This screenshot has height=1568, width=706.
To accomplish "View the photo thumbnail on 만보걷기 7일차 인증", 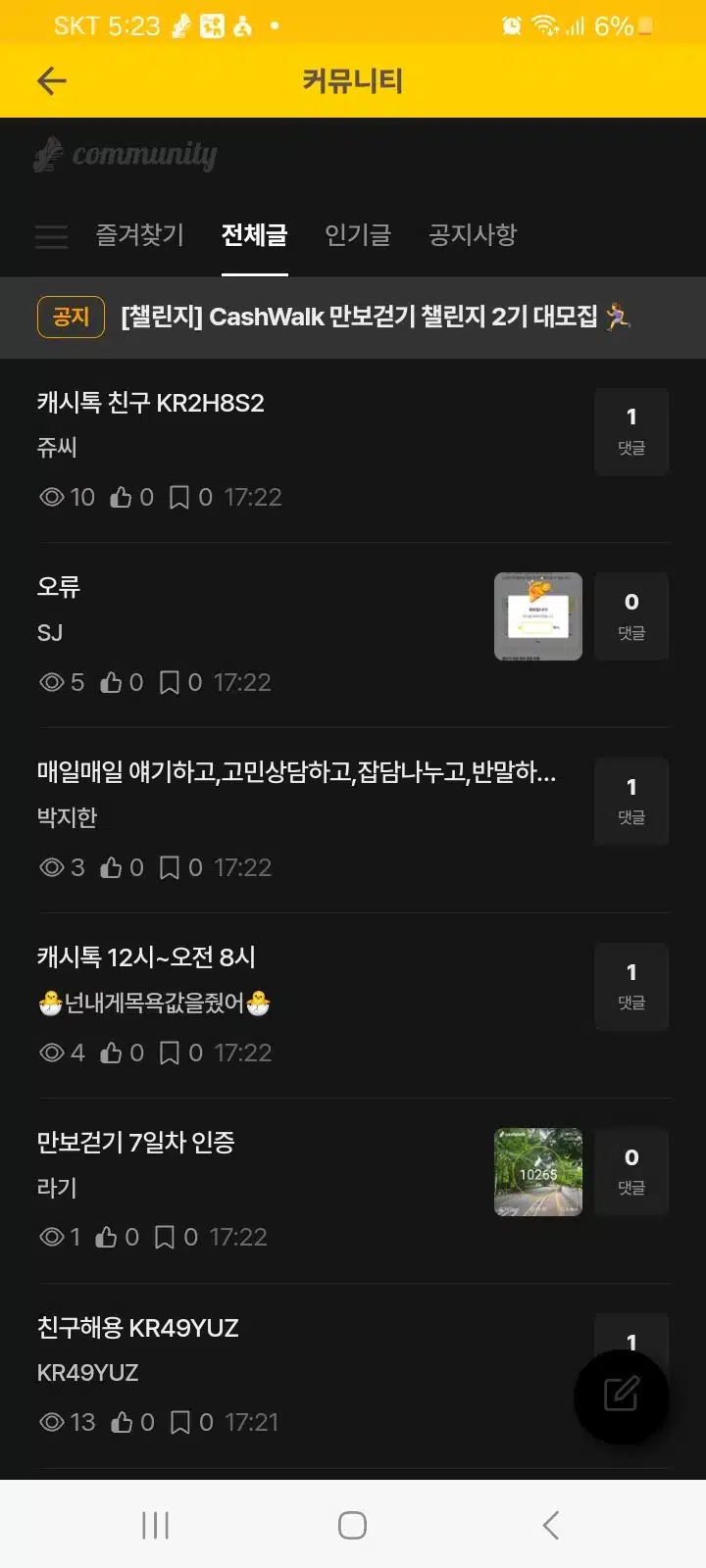I will (x=538, y=1172).
